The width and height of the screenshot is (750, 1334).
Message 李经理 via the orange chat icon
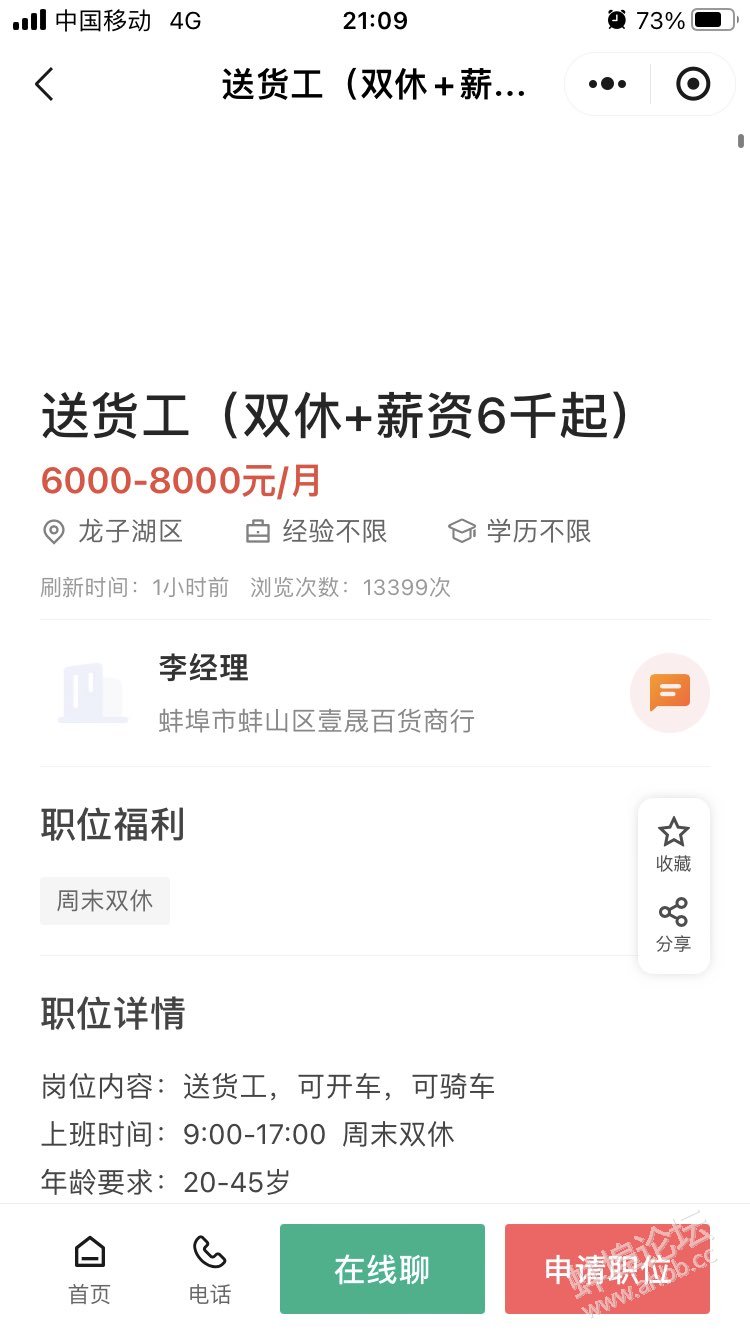pyautogui.click(x=669, y=692)
